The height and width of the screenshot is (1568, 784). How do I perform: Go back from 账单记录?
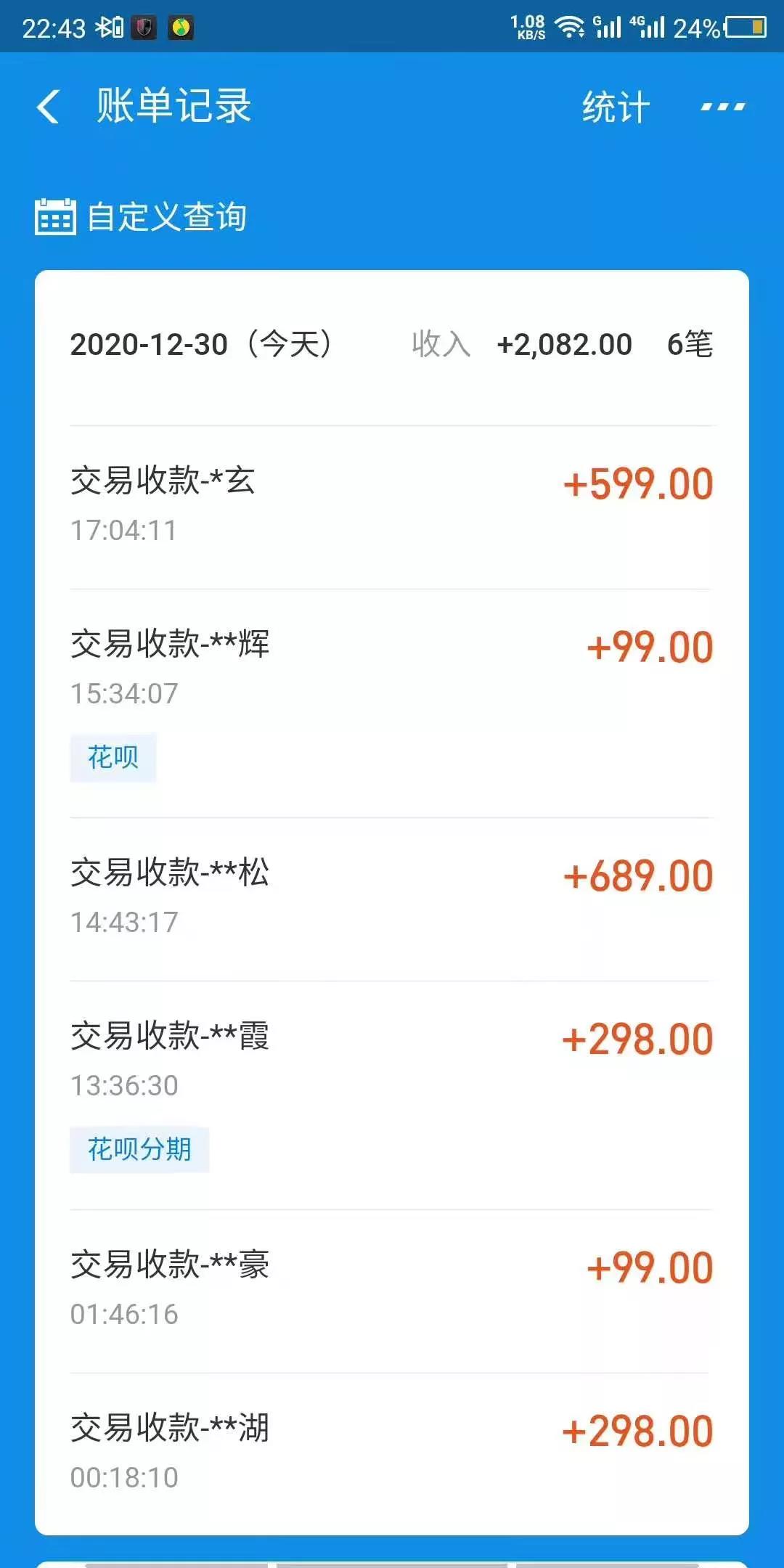pos(48,107)
